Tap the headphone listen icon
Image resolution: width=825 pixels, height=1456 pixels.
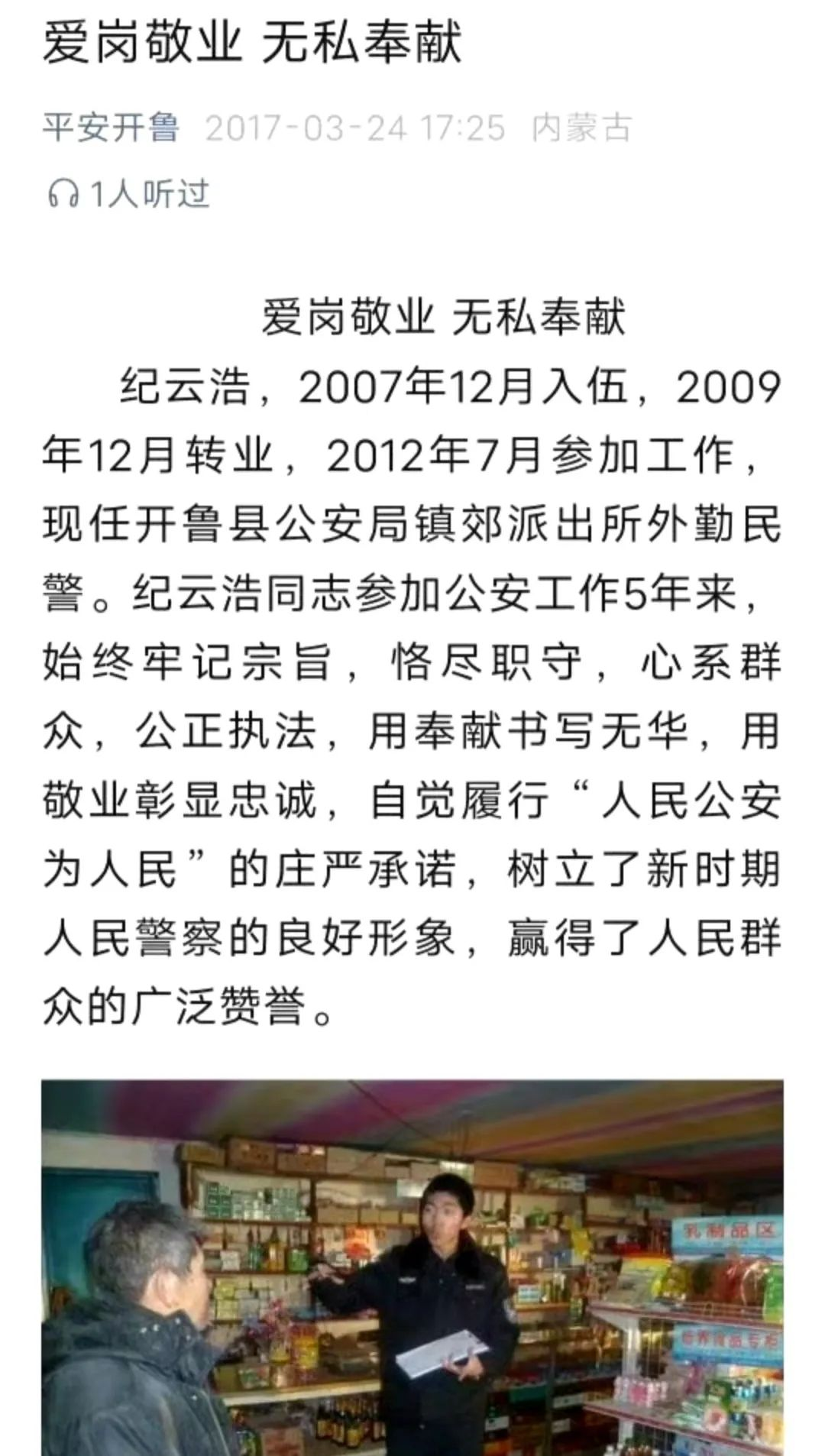pos(63,194)
